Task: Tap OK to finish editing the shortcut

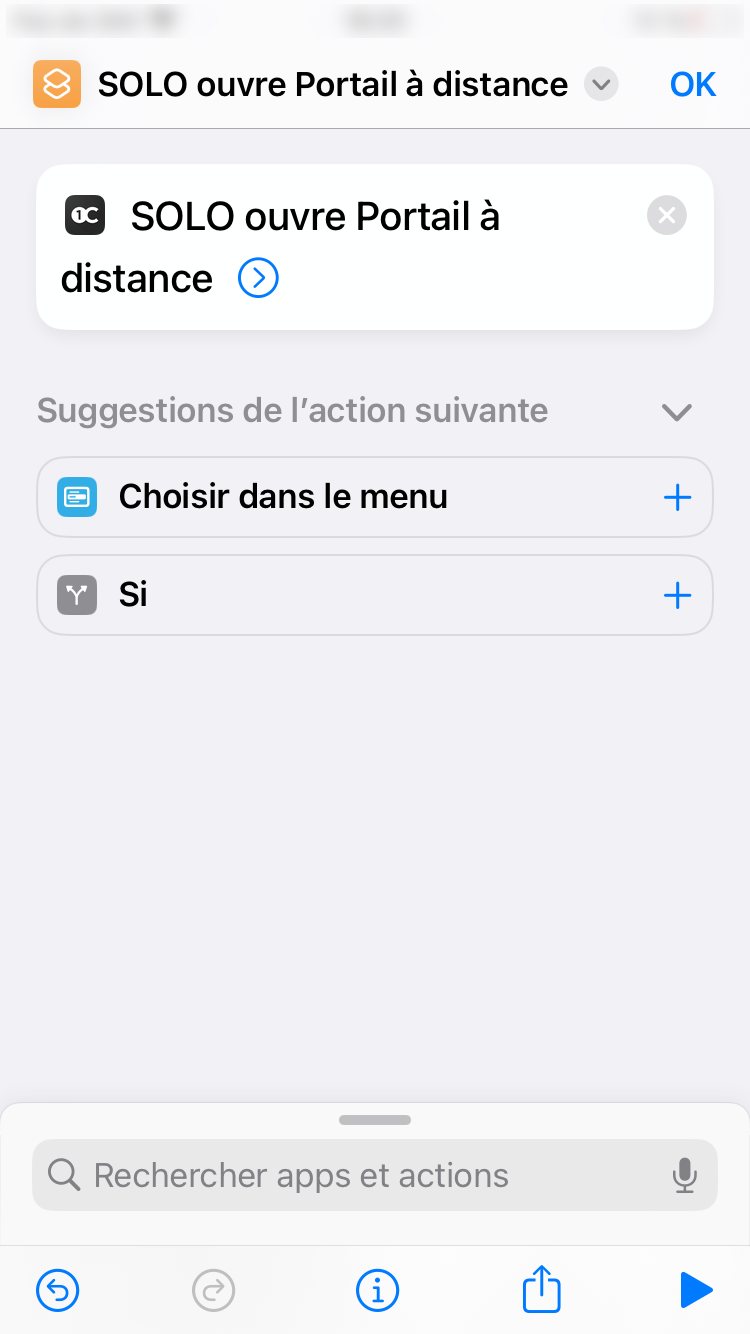Action: (x=693, y=85)
